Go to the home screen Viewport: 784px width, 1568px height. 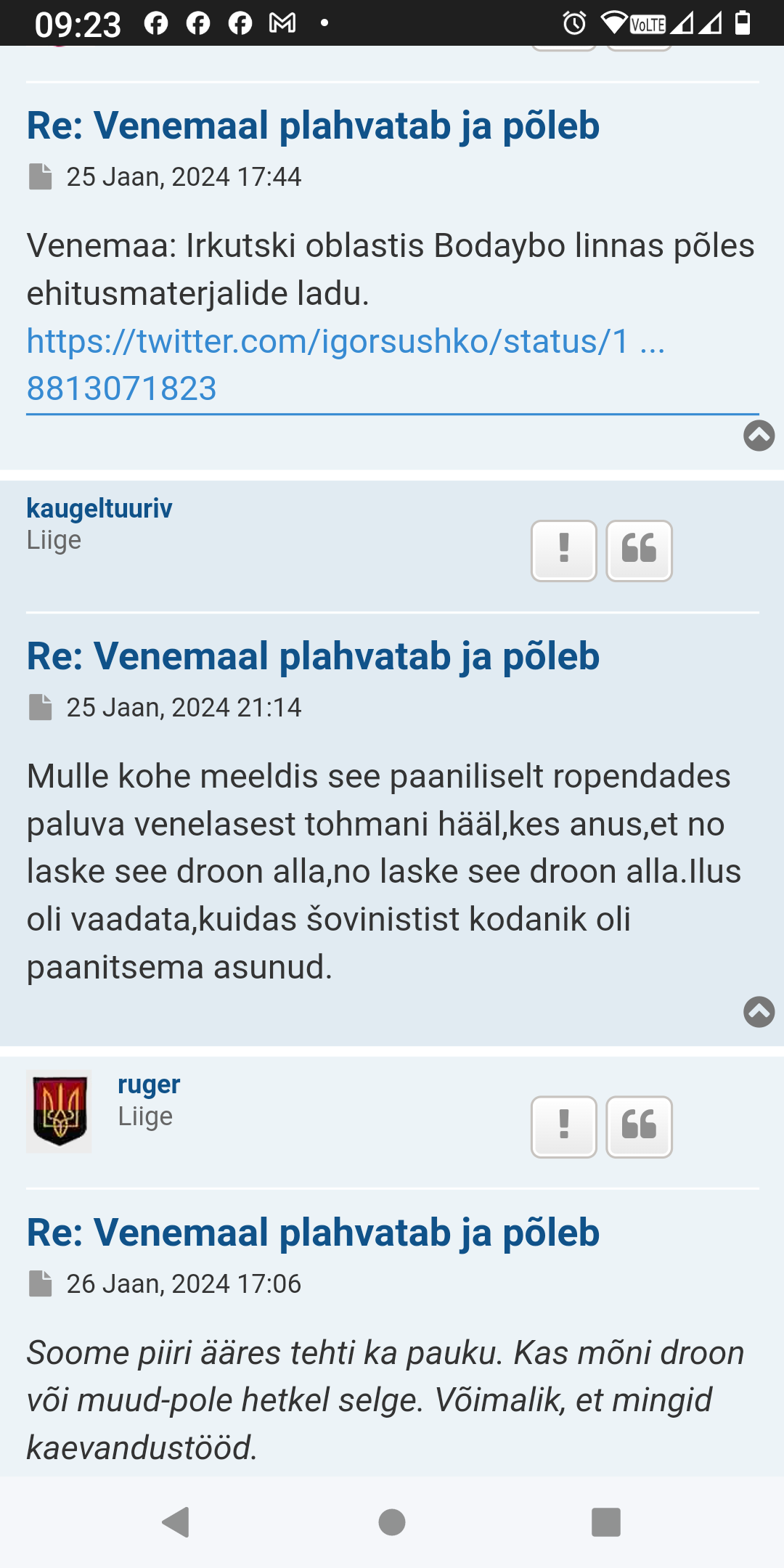pos(392,1522)
